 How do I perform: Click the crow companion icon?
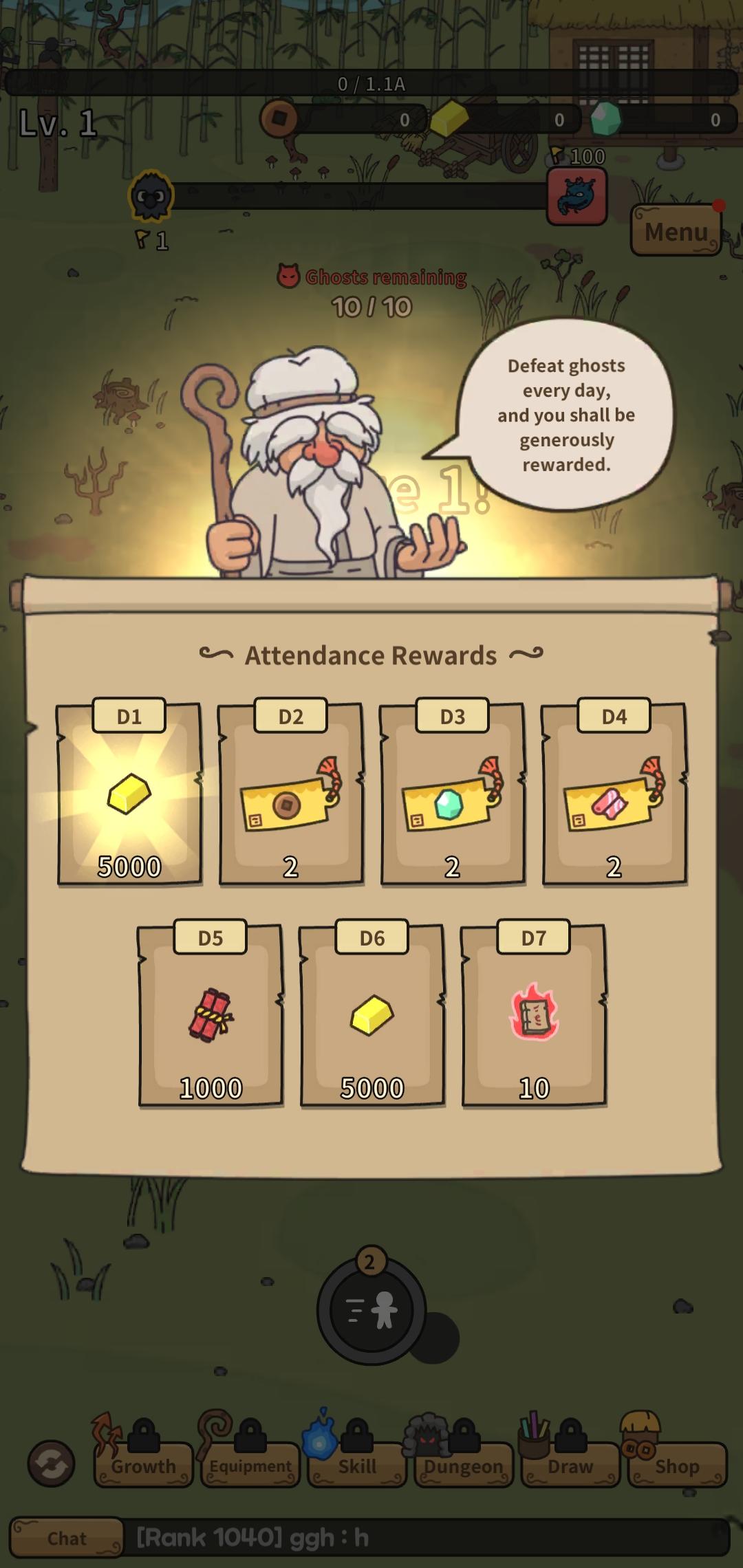click(x=150, y=196)
